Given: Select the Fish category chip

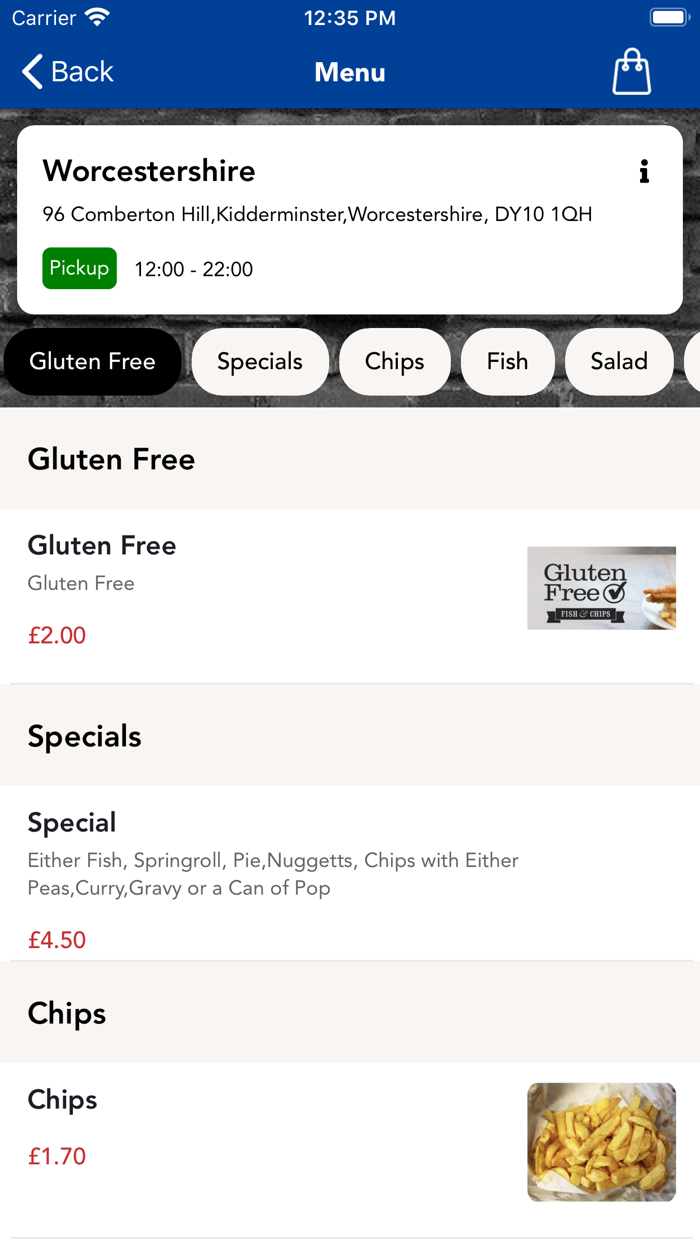Looking at the screenshot, I should pos(507,362).
